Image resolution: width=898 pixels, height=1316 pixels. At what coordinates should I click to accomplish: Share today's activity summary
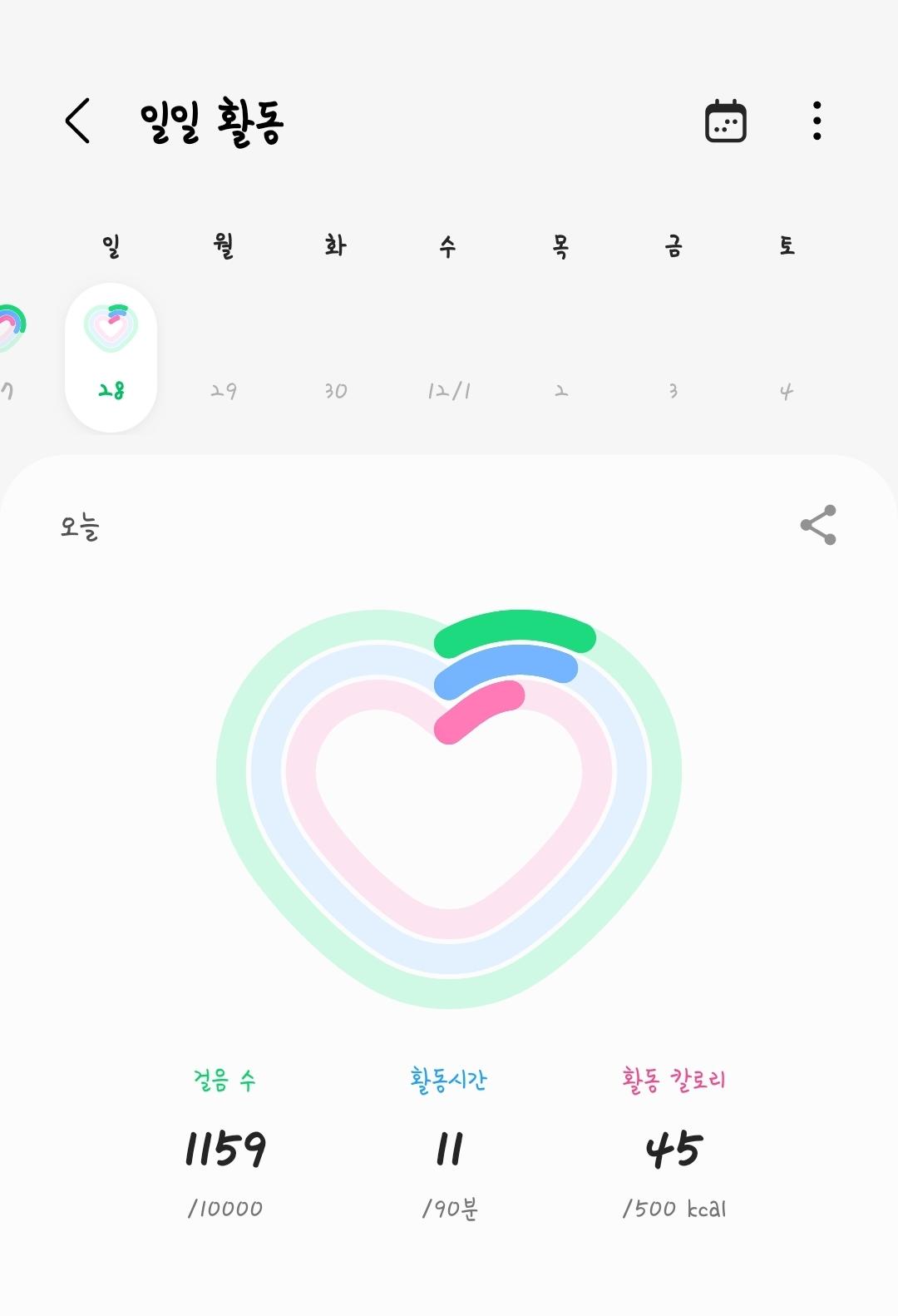[818, 525]
